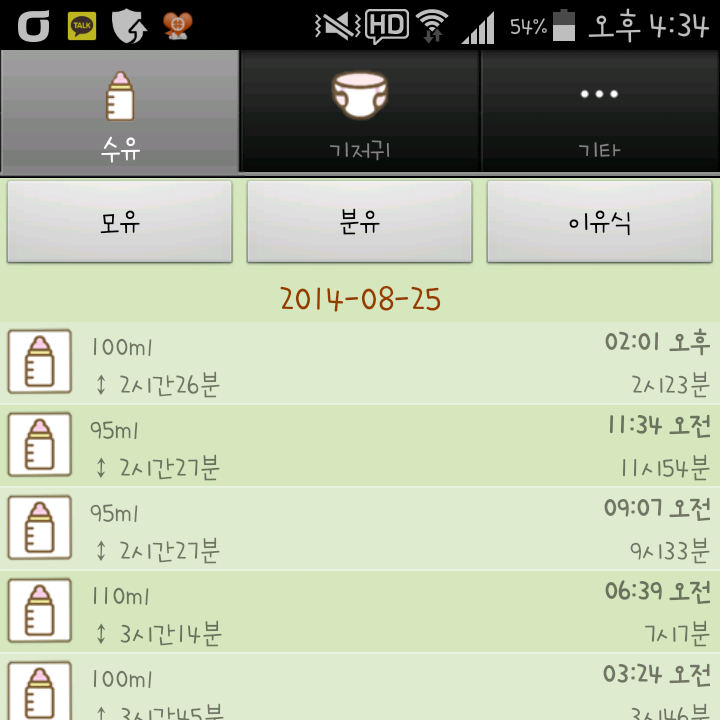The height and width of the screenshot is (720, 720).
Task: Open the 02:01 오후 100ml feeding record
Action: 360,363
